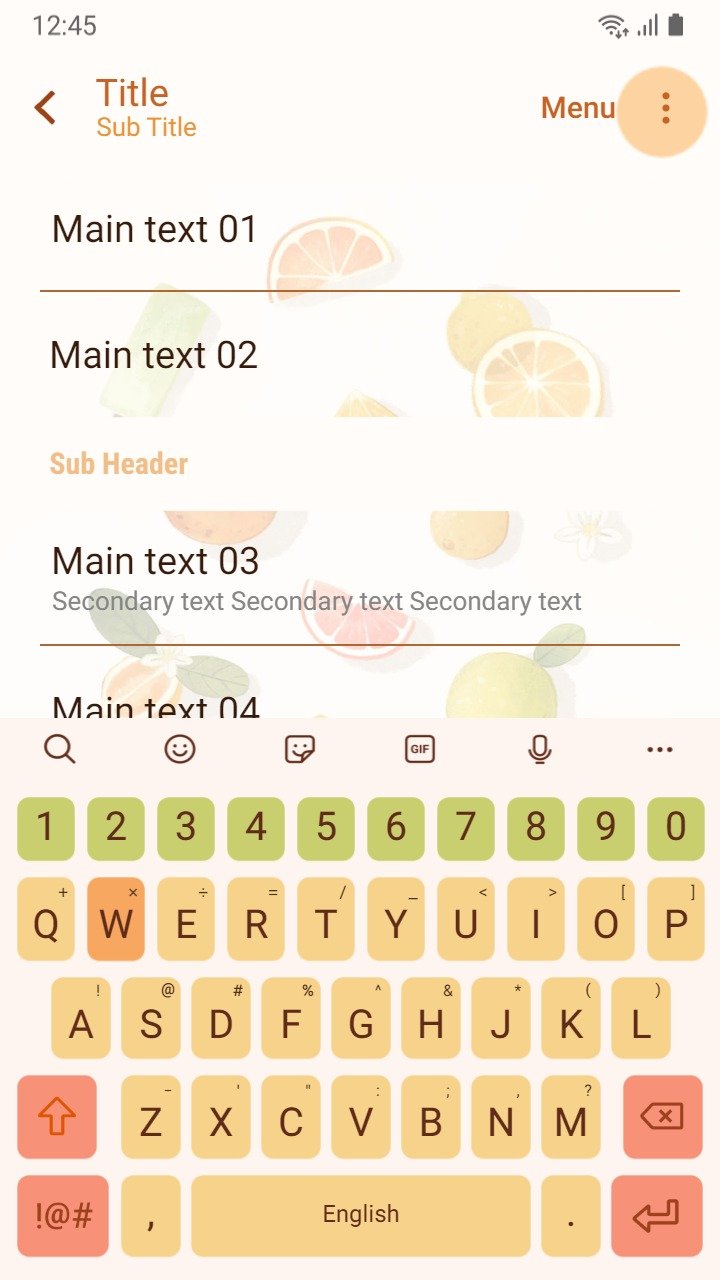Image resolution: width=720 pixels, height=1280 pixels.
Task: Start voice input with the microphone
Action: [x=540, y=748]
